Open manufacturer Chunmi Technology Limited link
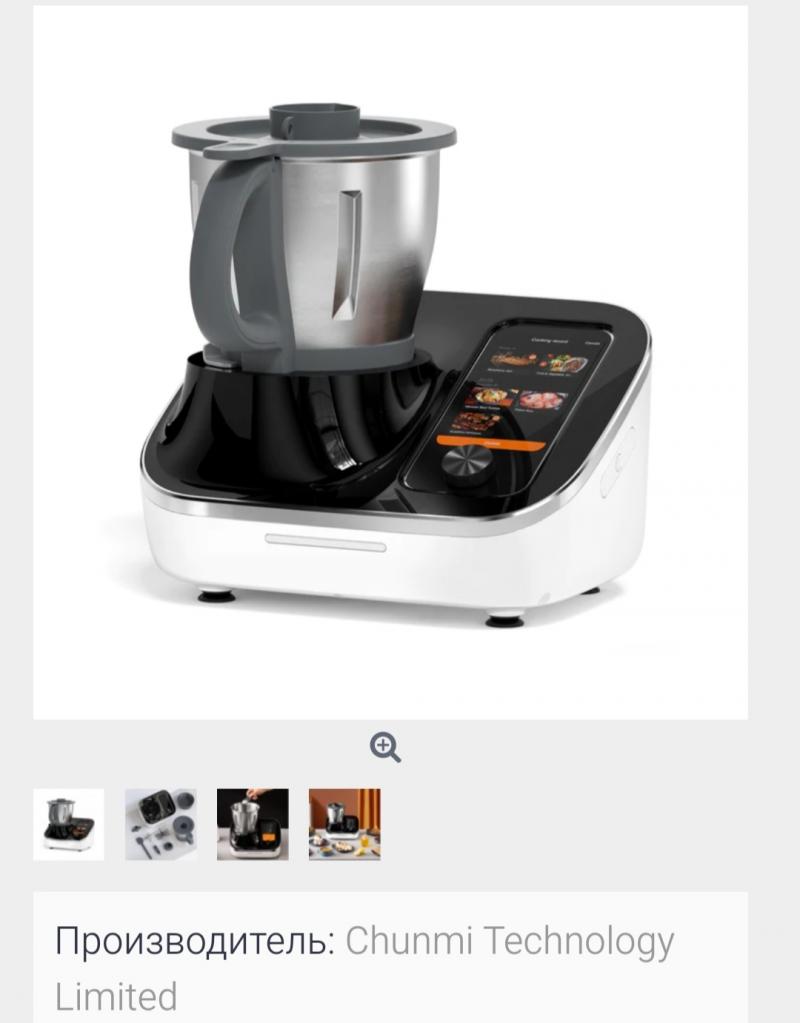 (509, 941)
